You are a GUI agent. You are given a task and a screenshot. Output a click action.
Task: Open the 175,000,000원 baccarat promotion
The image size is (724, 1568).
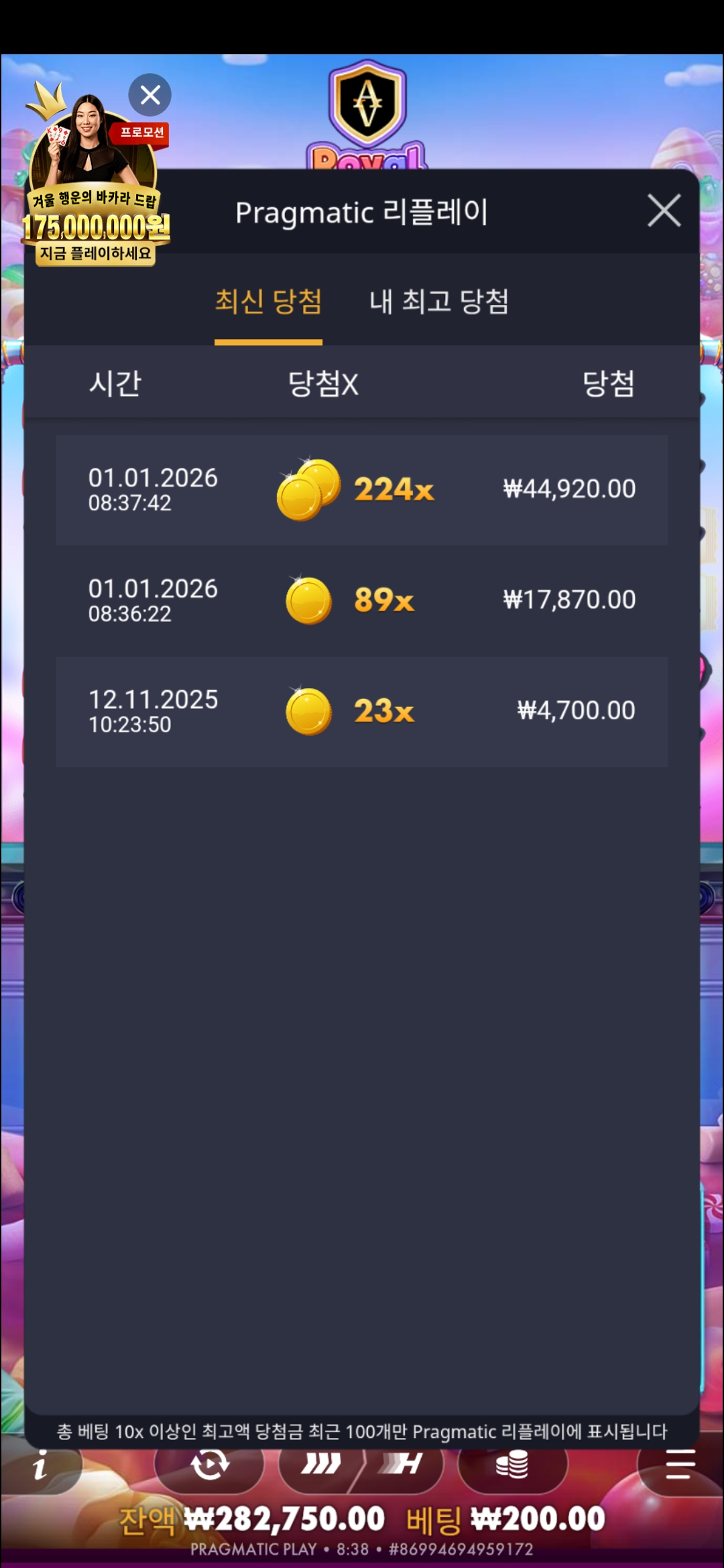pyautogui.click(x=96, y=201)
